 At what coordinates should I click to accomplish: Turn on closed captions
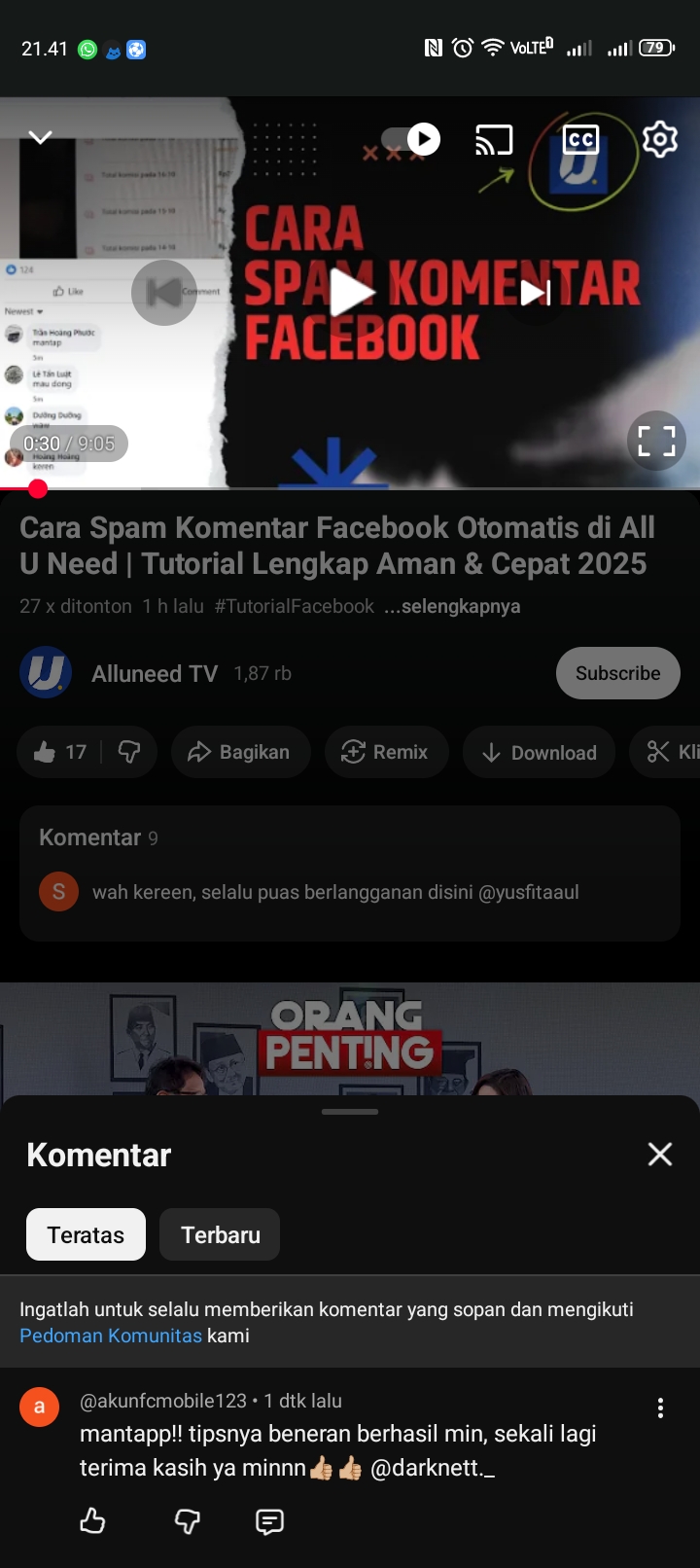(580, 140)
